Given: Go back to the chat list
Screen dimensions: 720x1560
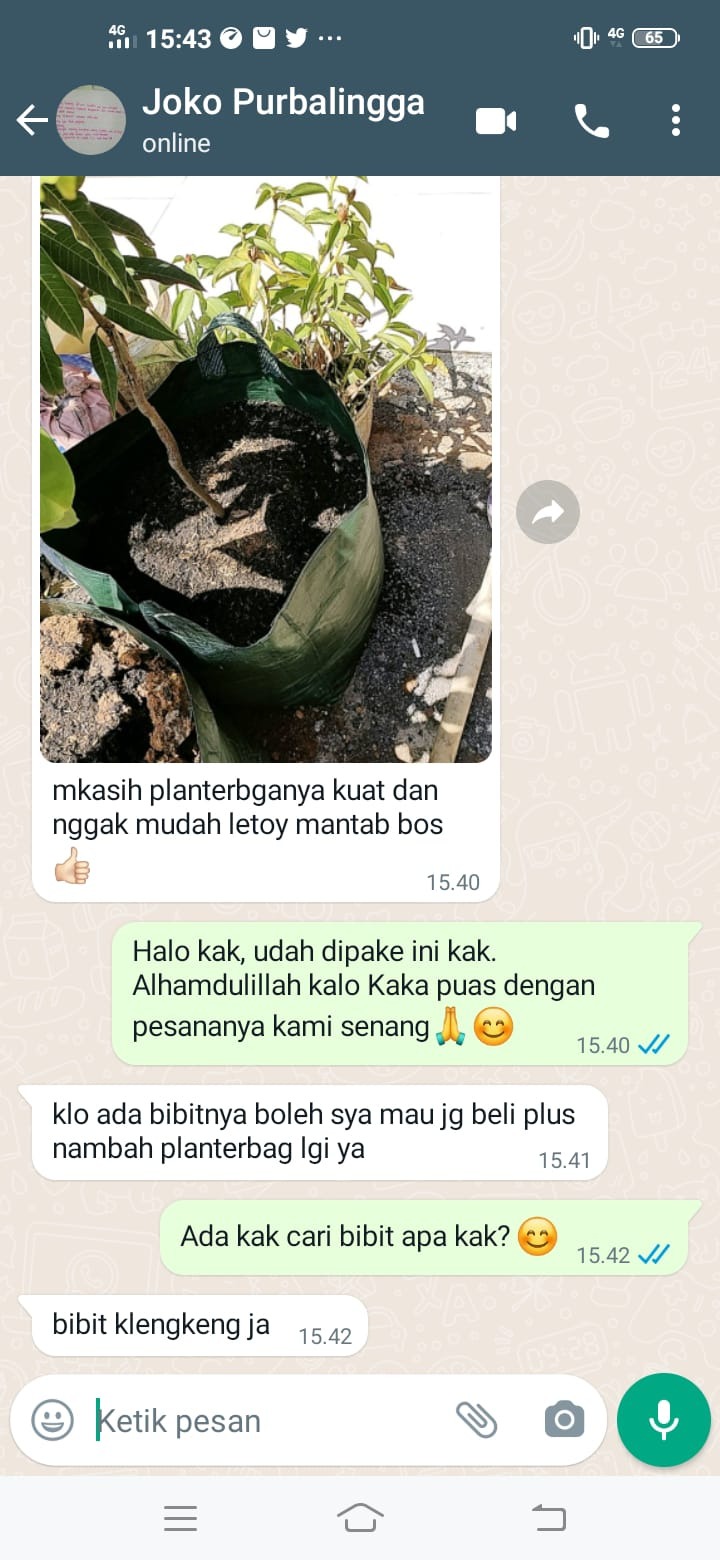Looking at the screenshot, I should (x=32, y=121).
